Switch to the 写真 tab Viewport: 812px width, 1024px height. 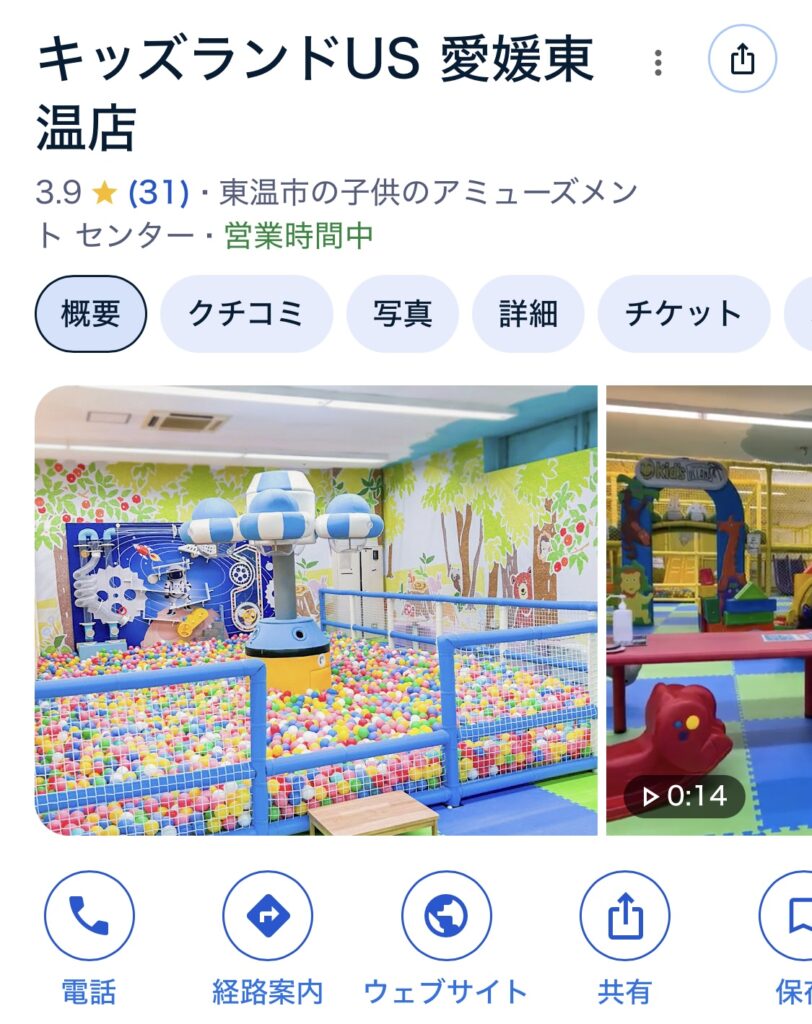point(402,314)
